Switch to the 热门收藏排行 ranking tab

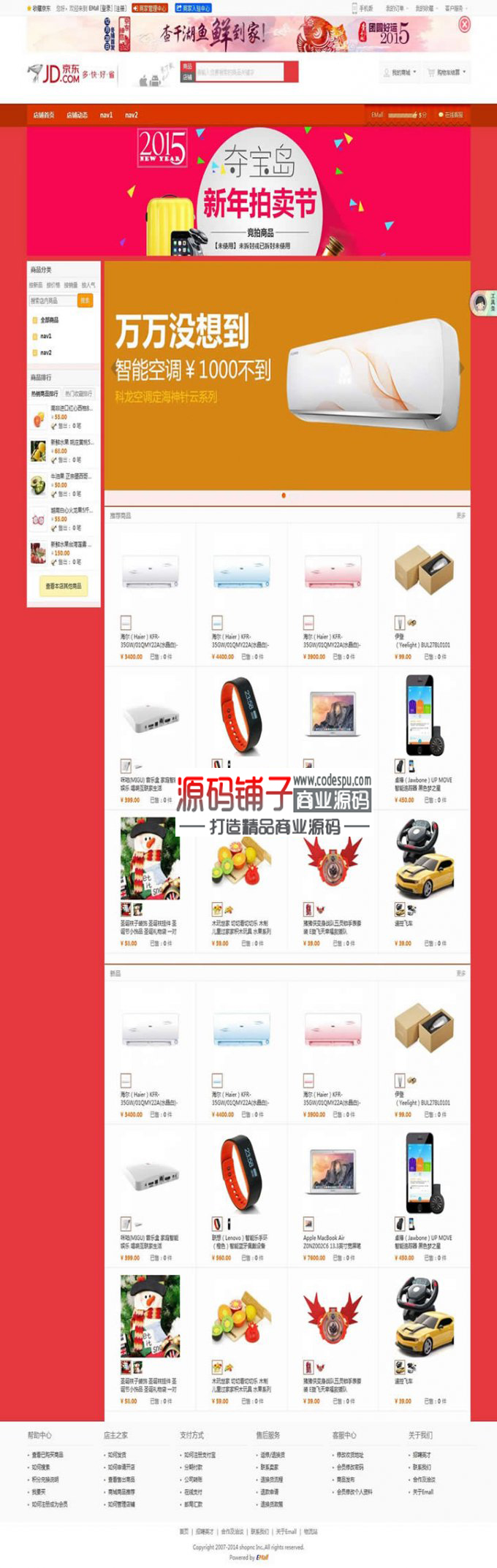pos(78,393)
